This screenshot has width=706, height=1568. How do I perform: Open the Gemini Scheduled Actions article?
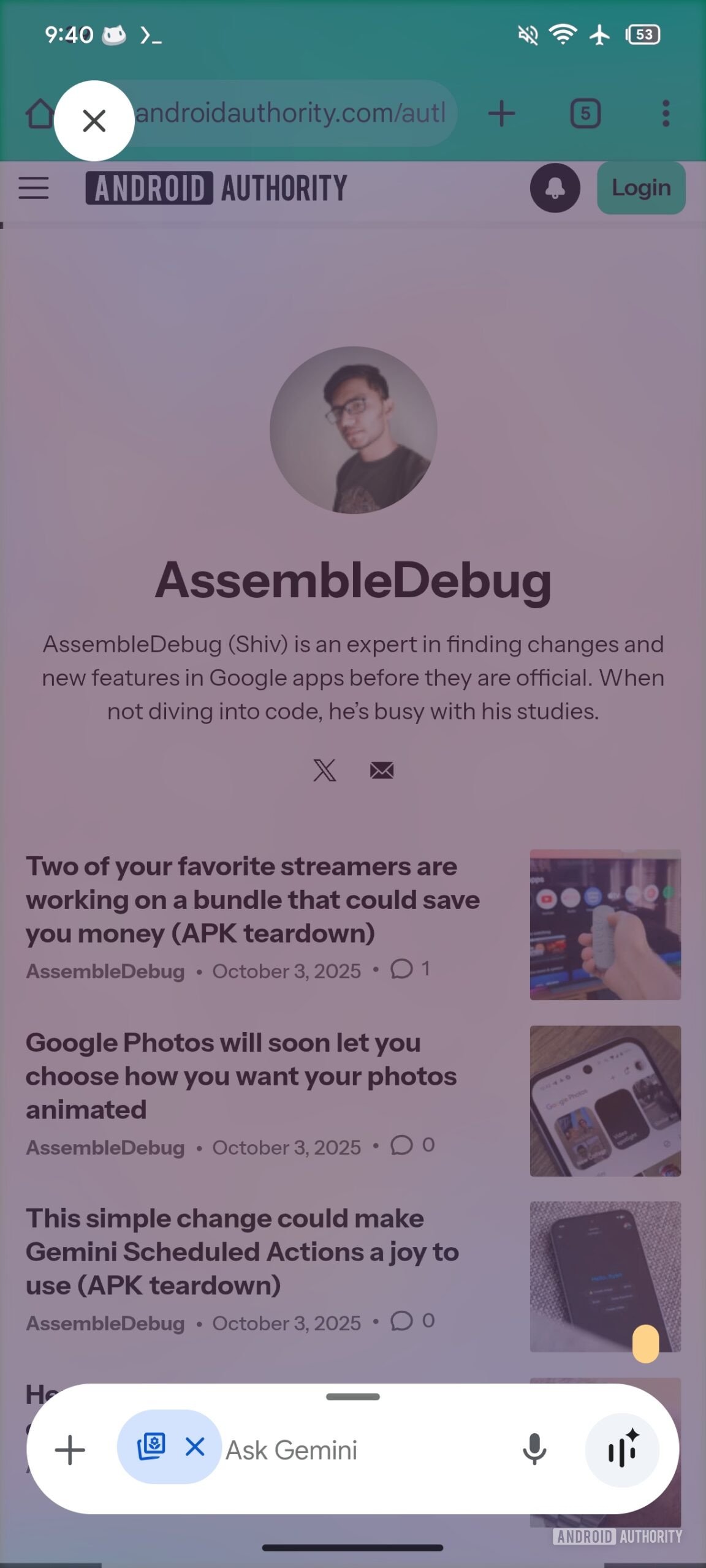242,1251
